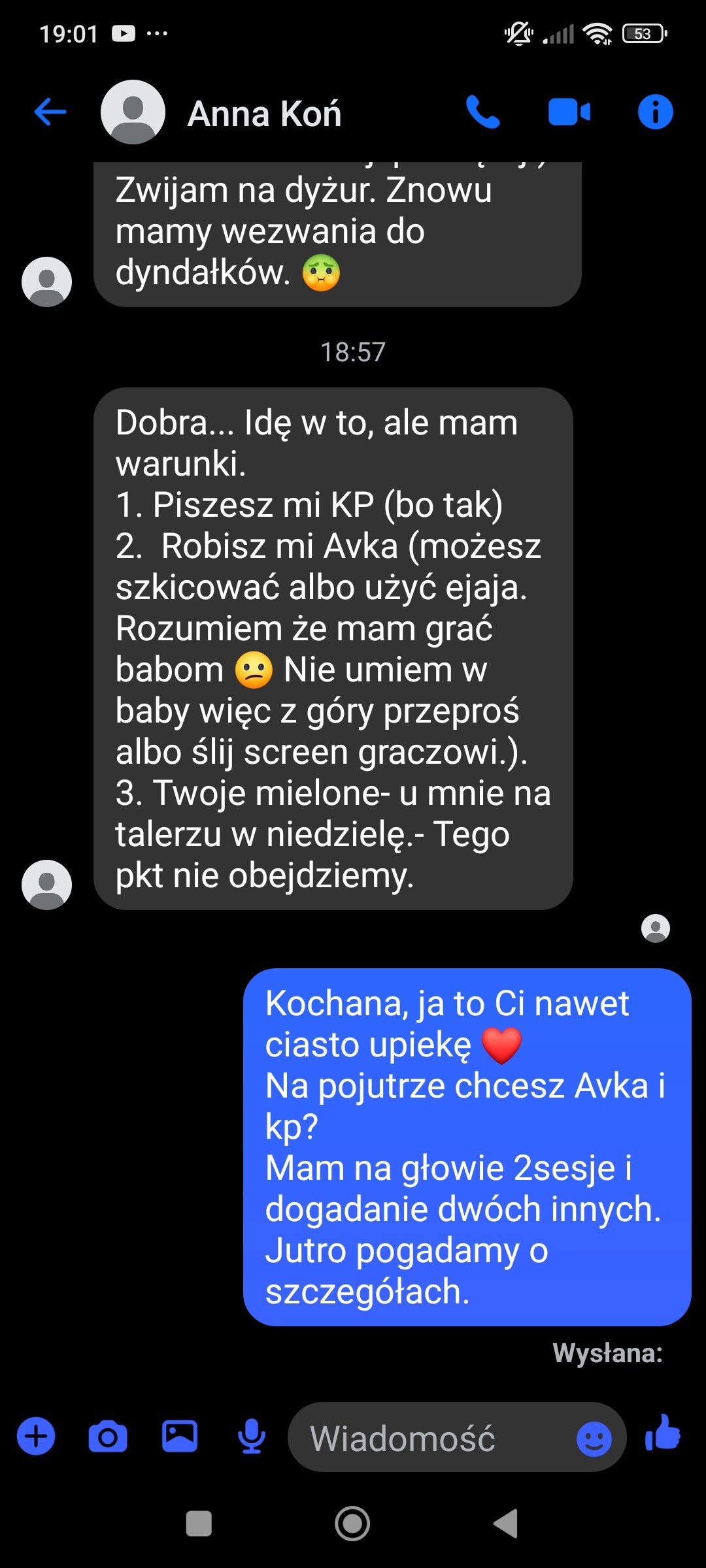Record a voice message with the microphone
Screen dimensions: 706x1568
252,1437
